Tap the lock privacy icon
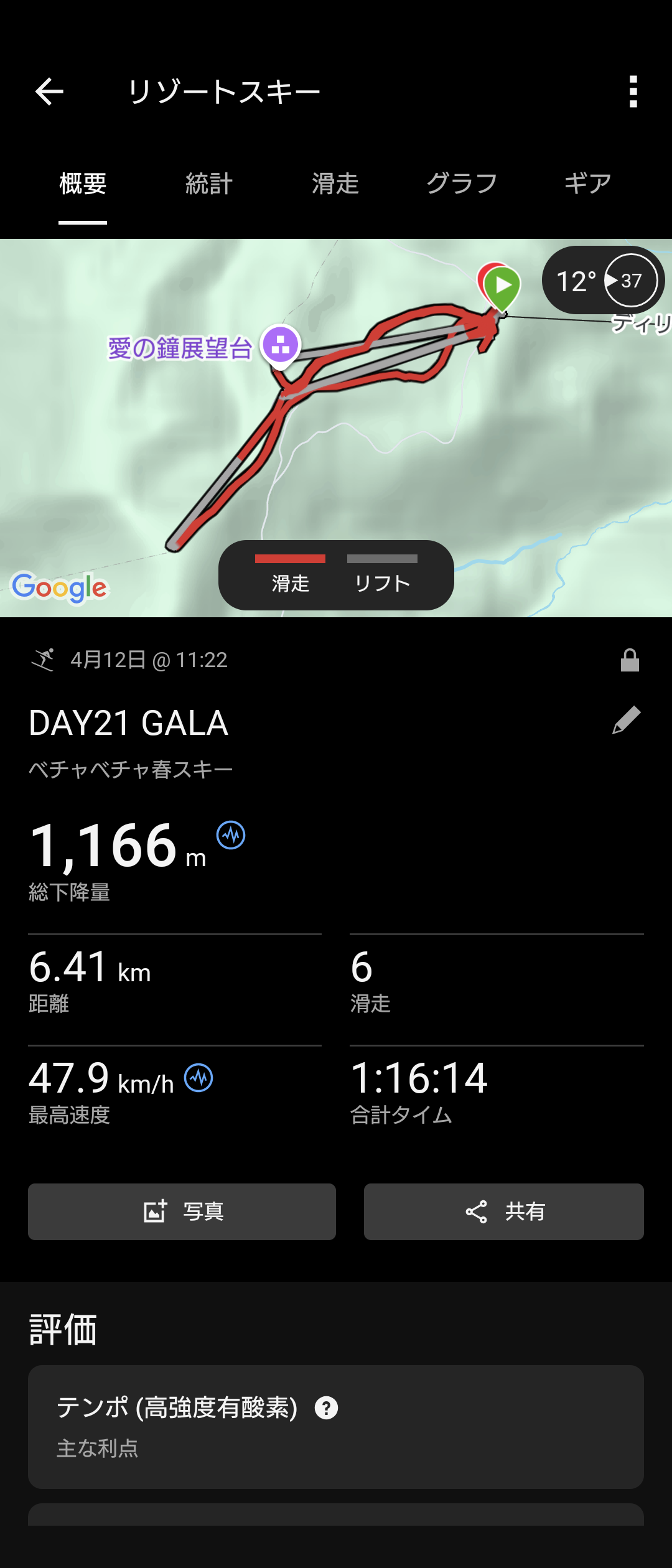Screen dimensions: 672x1568 coord(630,660)
